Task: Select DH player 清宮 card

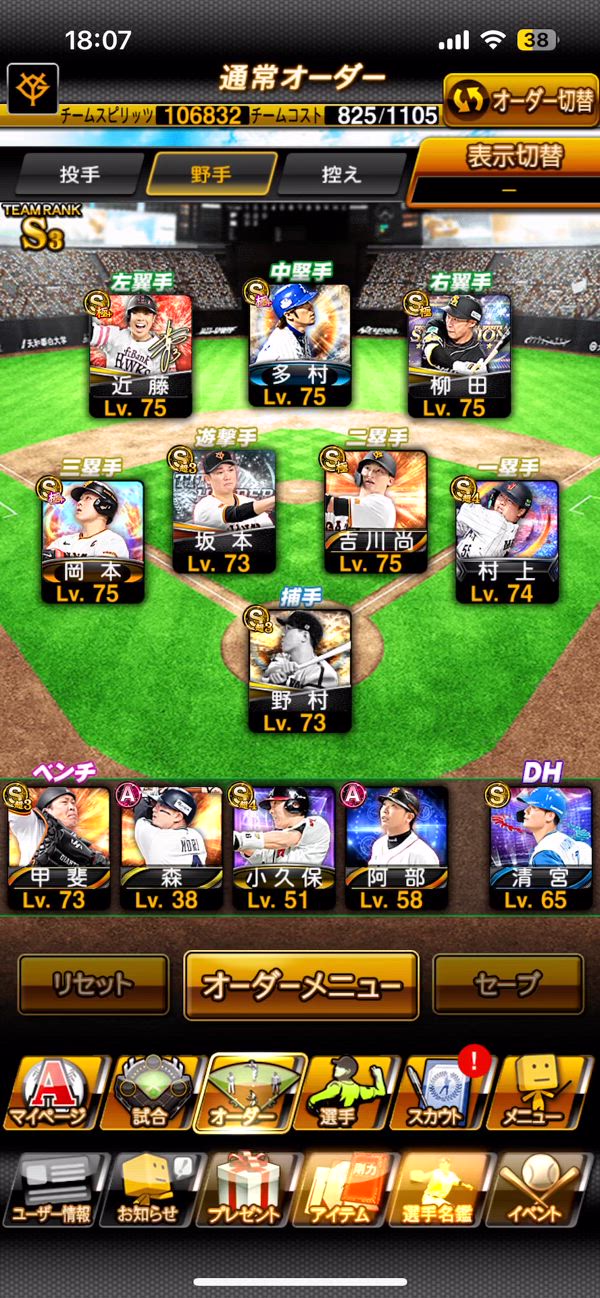Action: click(x=541, y=847)
